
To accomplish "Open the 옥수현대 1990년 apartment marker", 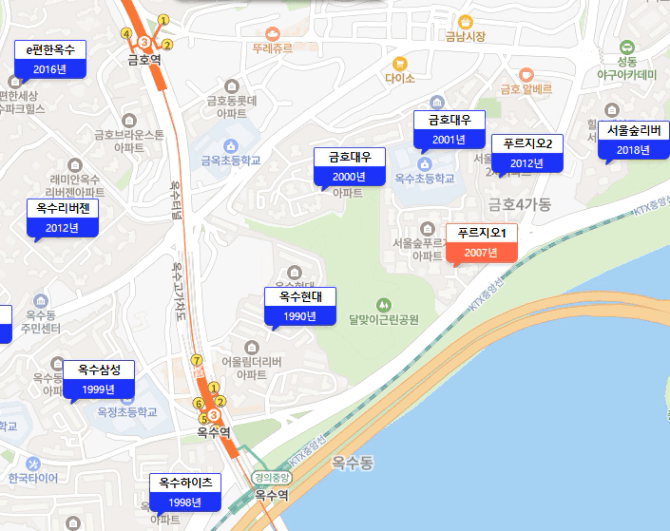I will click(300, 306).
